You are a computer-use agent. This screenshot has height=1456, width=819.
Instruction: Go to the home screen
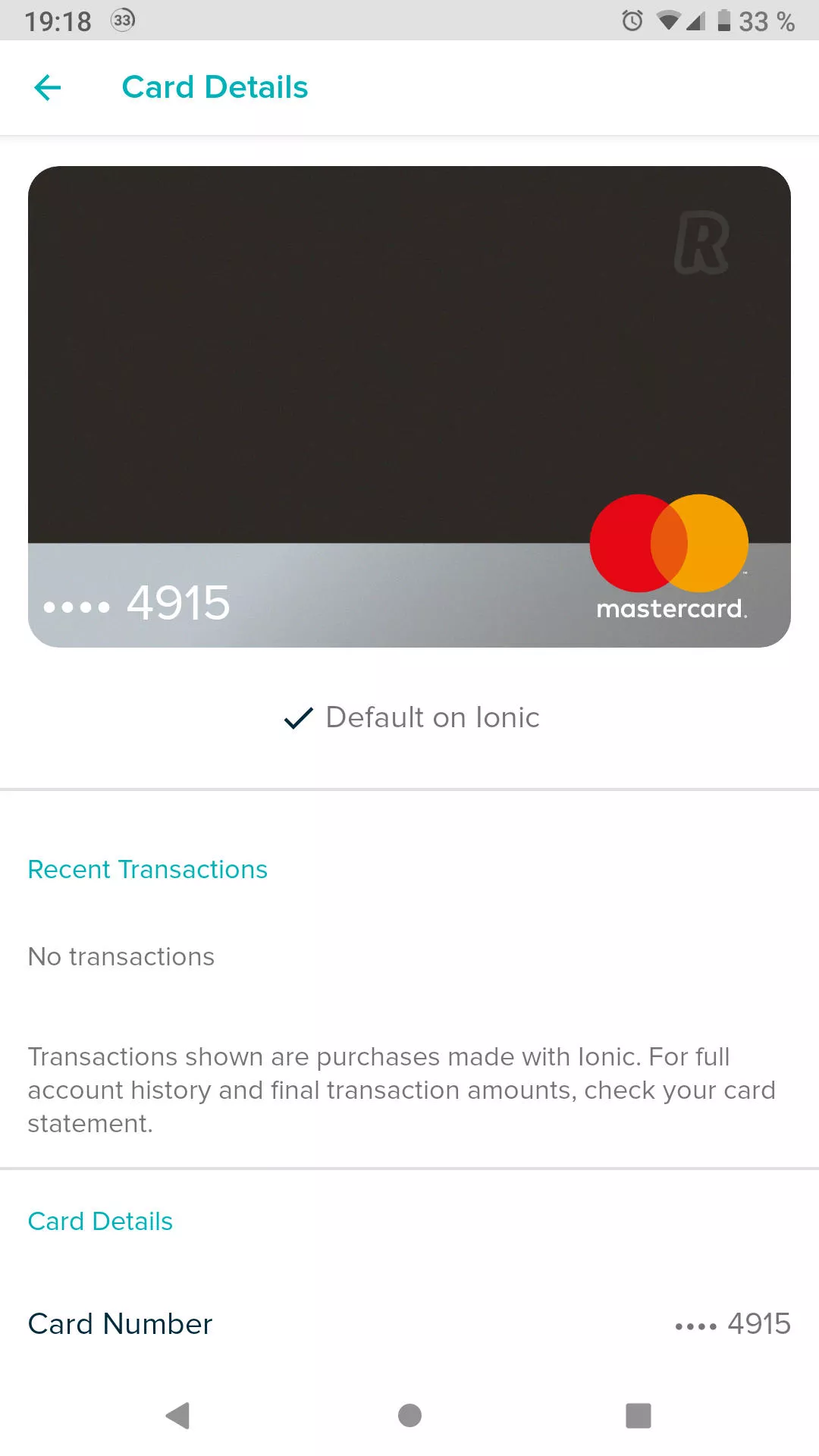[409, 1415]
